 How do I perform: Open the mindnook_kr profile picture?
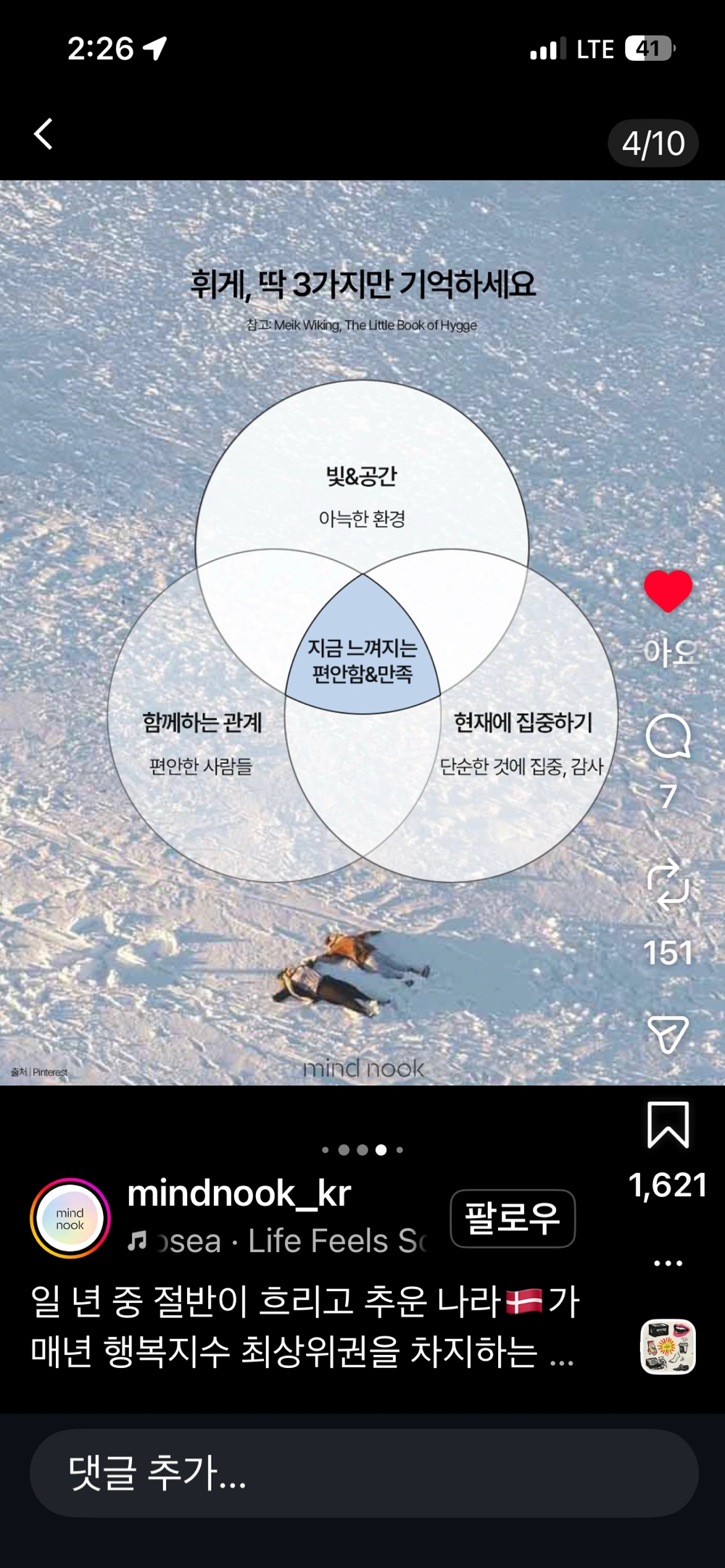(70, 1218)
